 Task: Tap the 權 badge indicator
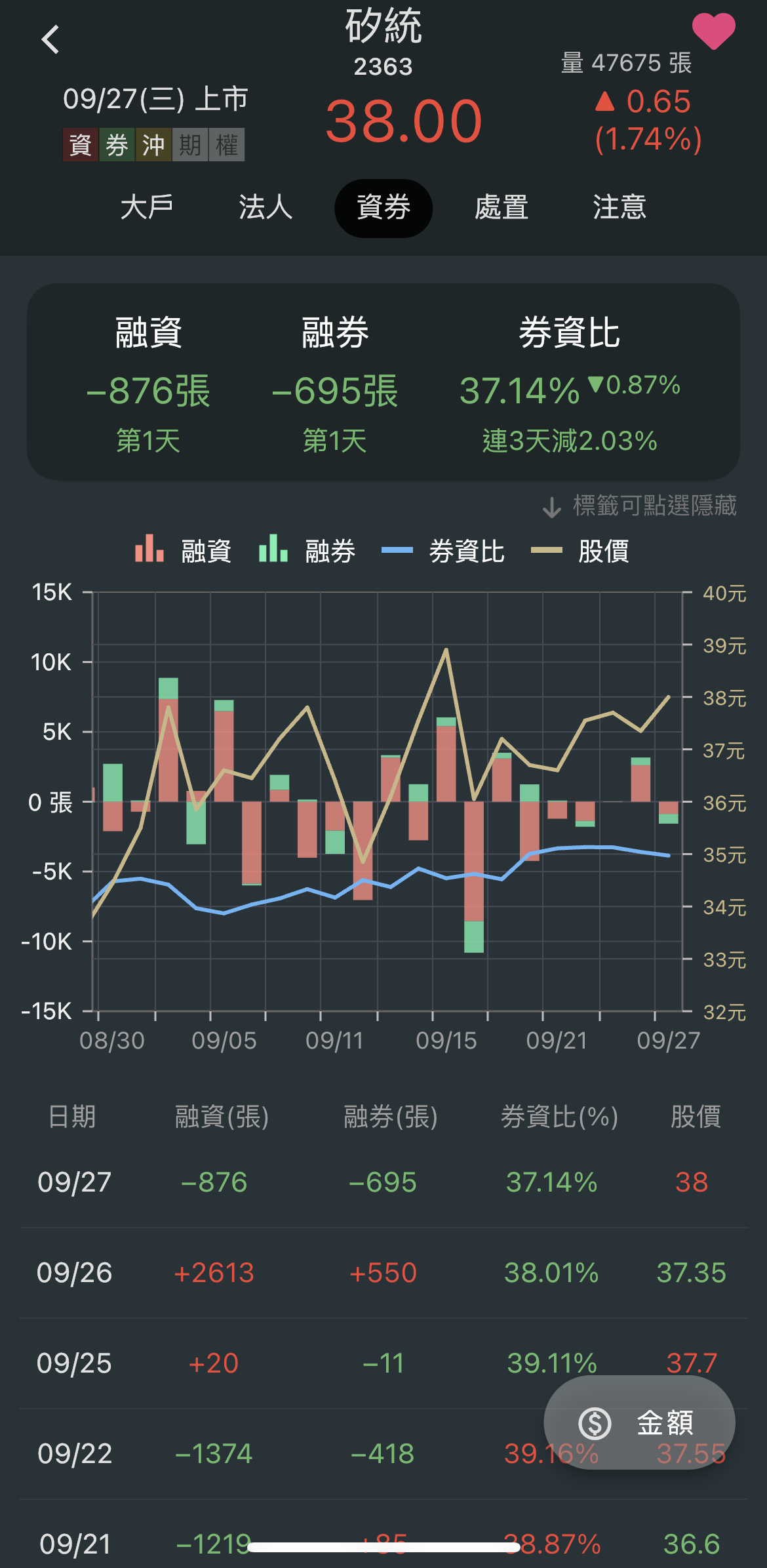coord(227,145)
